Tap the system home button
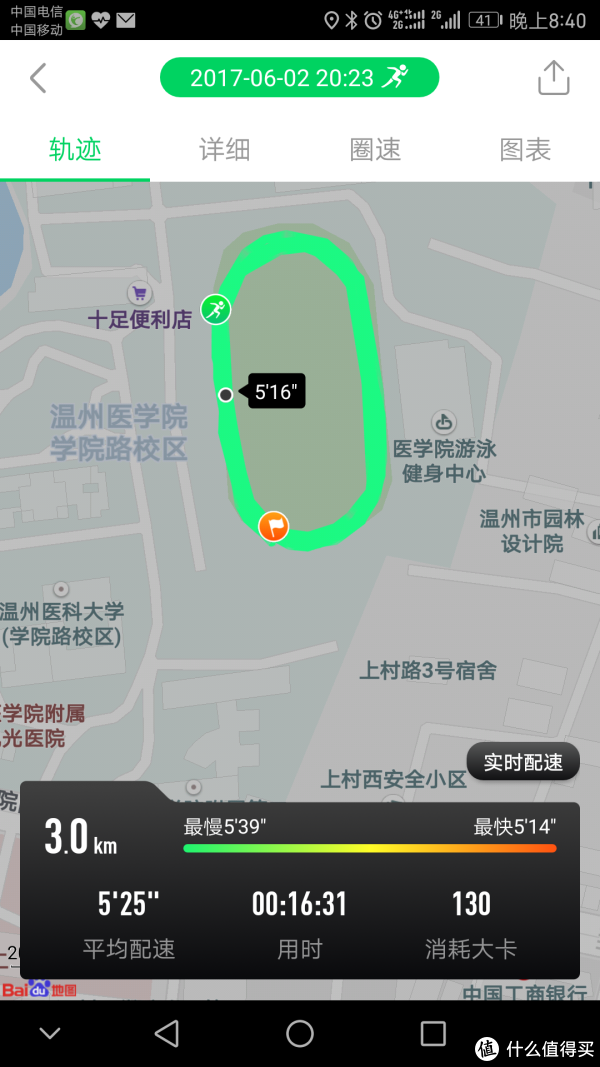This screenshot has width=600, height=1067. [300, 1033]
